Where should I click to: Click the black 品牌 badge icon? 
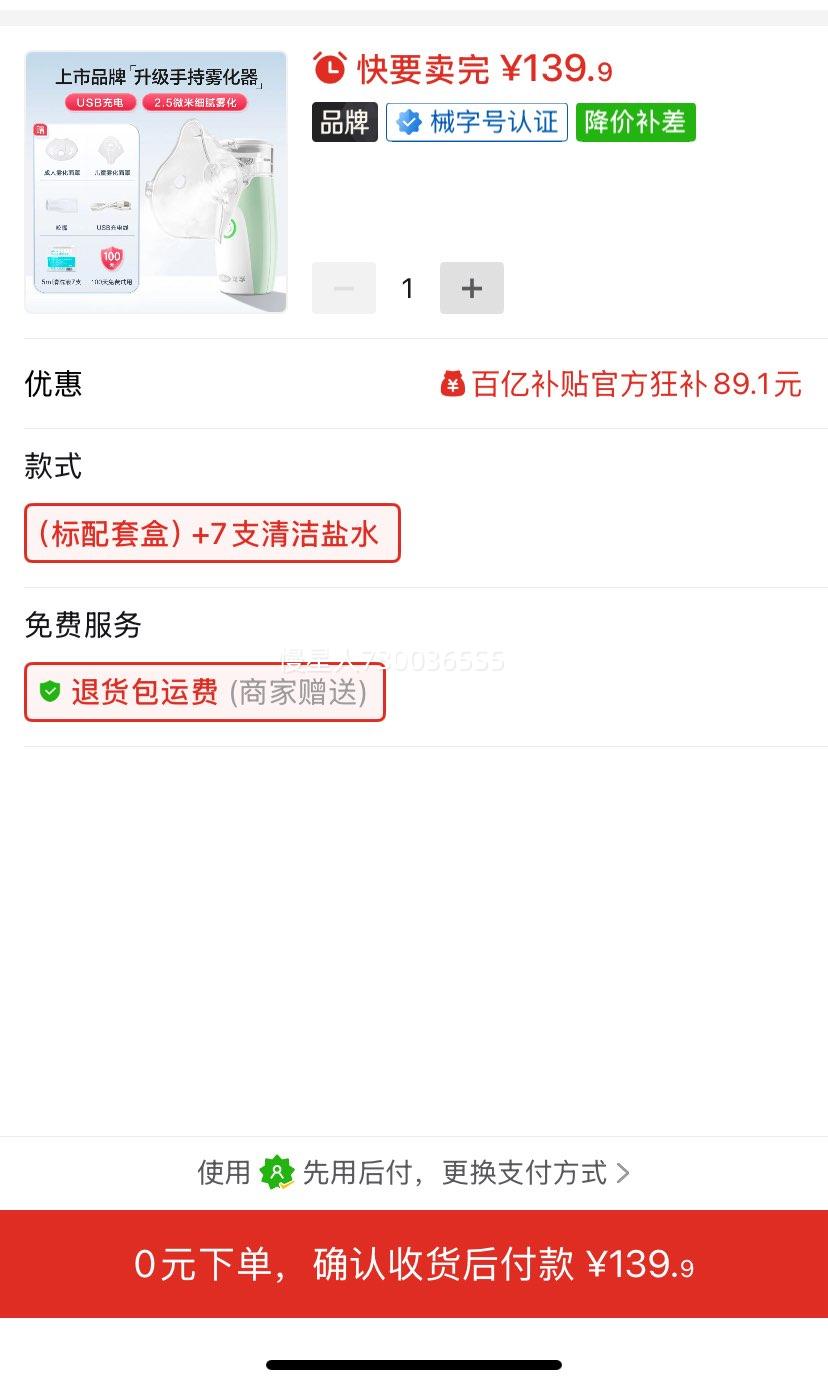pyautogui.click(x=344, y=122)
